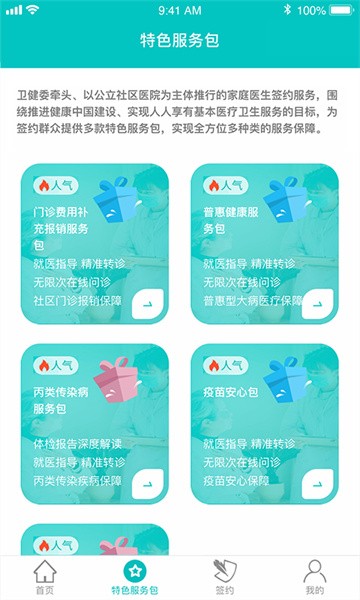
Task: Open the 我的 tab
Action: click(315, 578)
